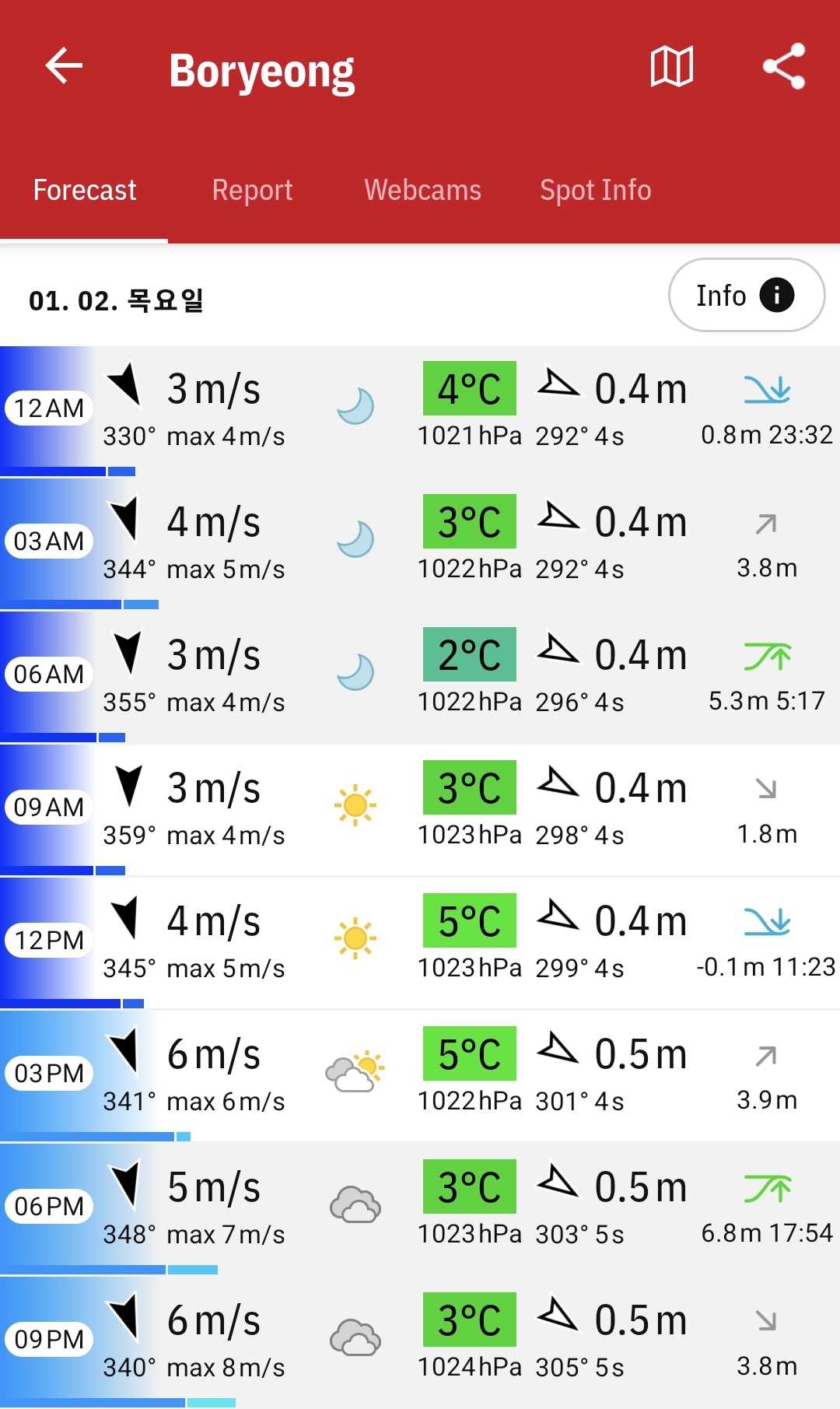Switch to the Report tab
This screenshot has width=840, height=1409.
(252, 190)
